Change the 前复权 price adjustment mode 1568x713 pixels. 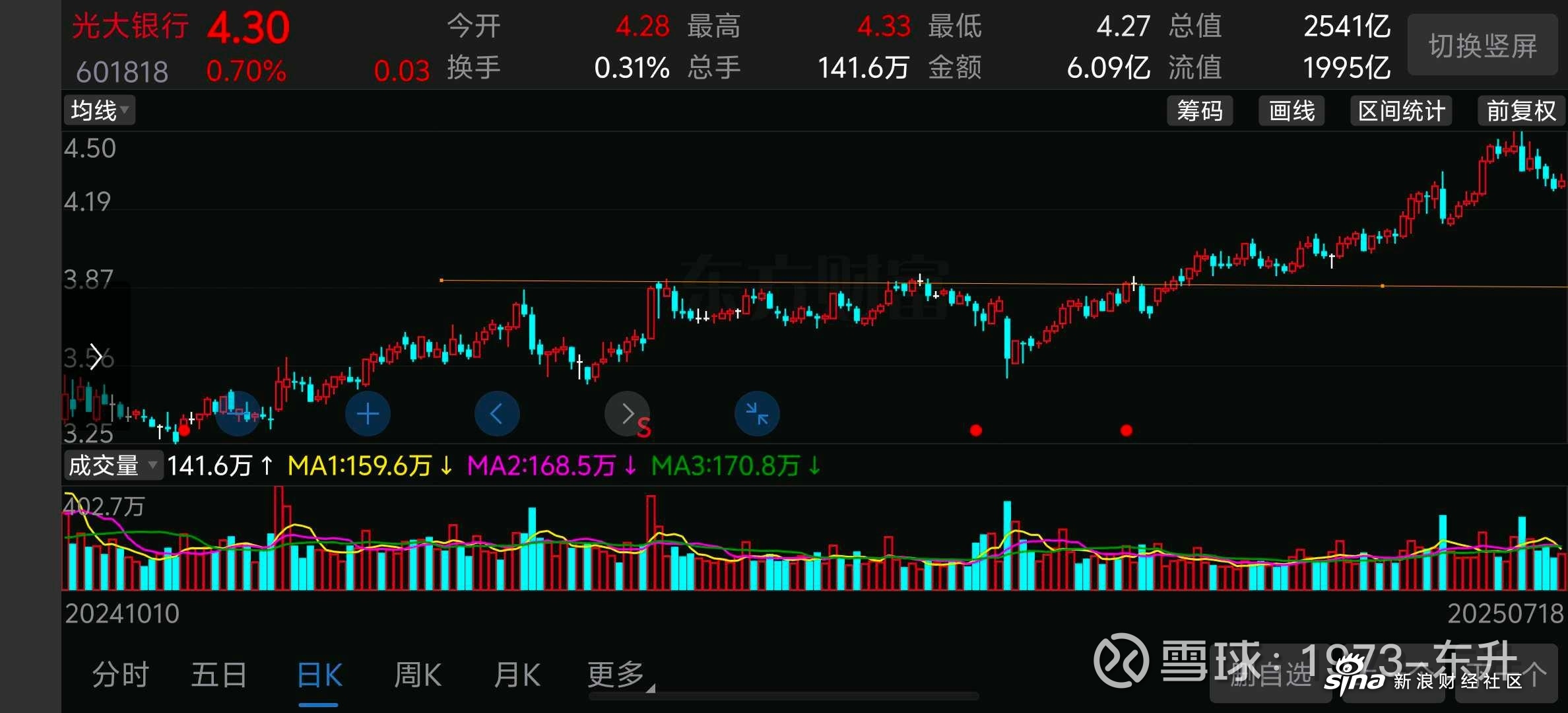(x=1520, y=111)
